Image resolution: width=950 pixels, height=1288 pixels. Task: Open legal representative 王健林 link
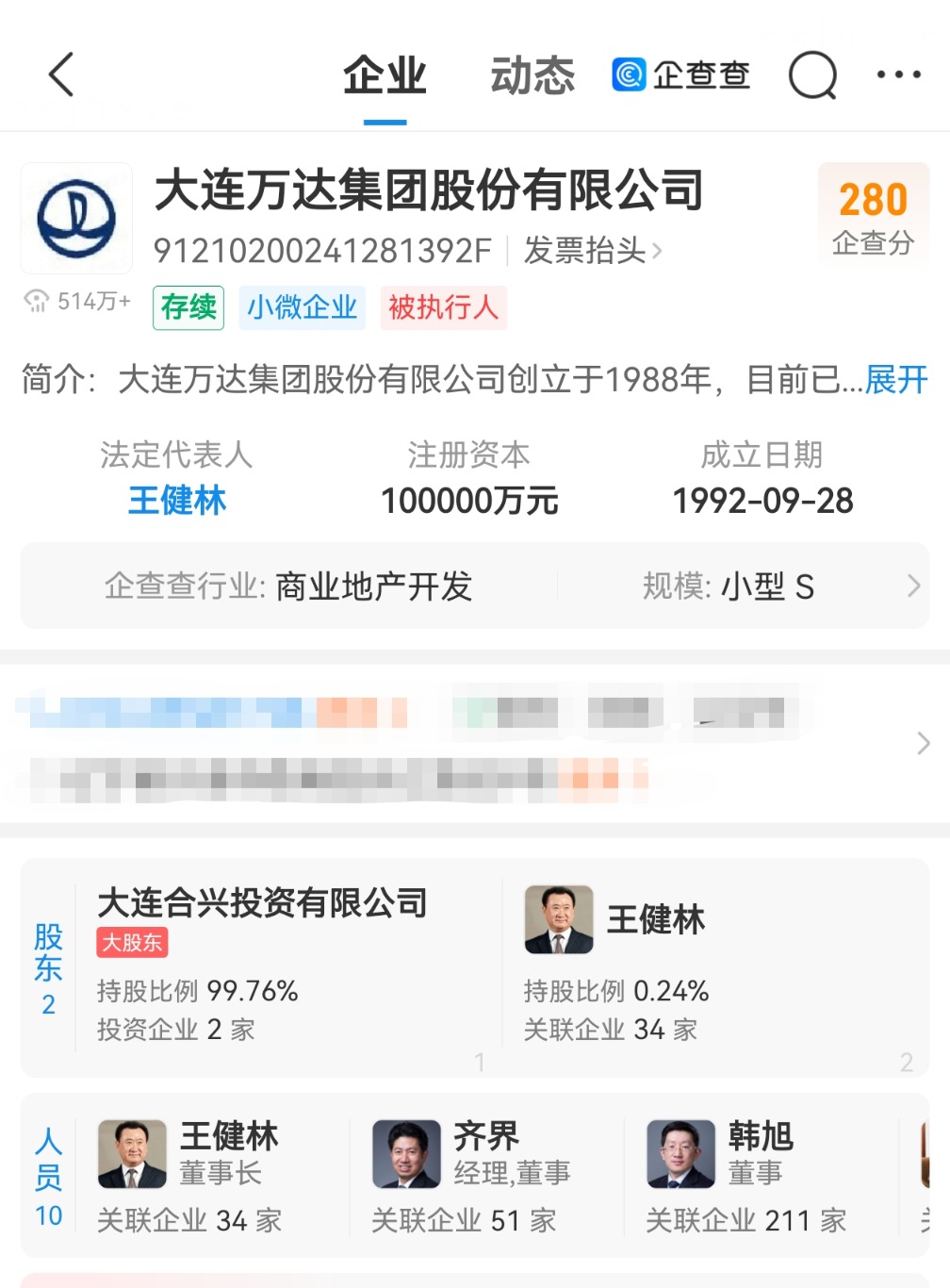coord(177,501)
